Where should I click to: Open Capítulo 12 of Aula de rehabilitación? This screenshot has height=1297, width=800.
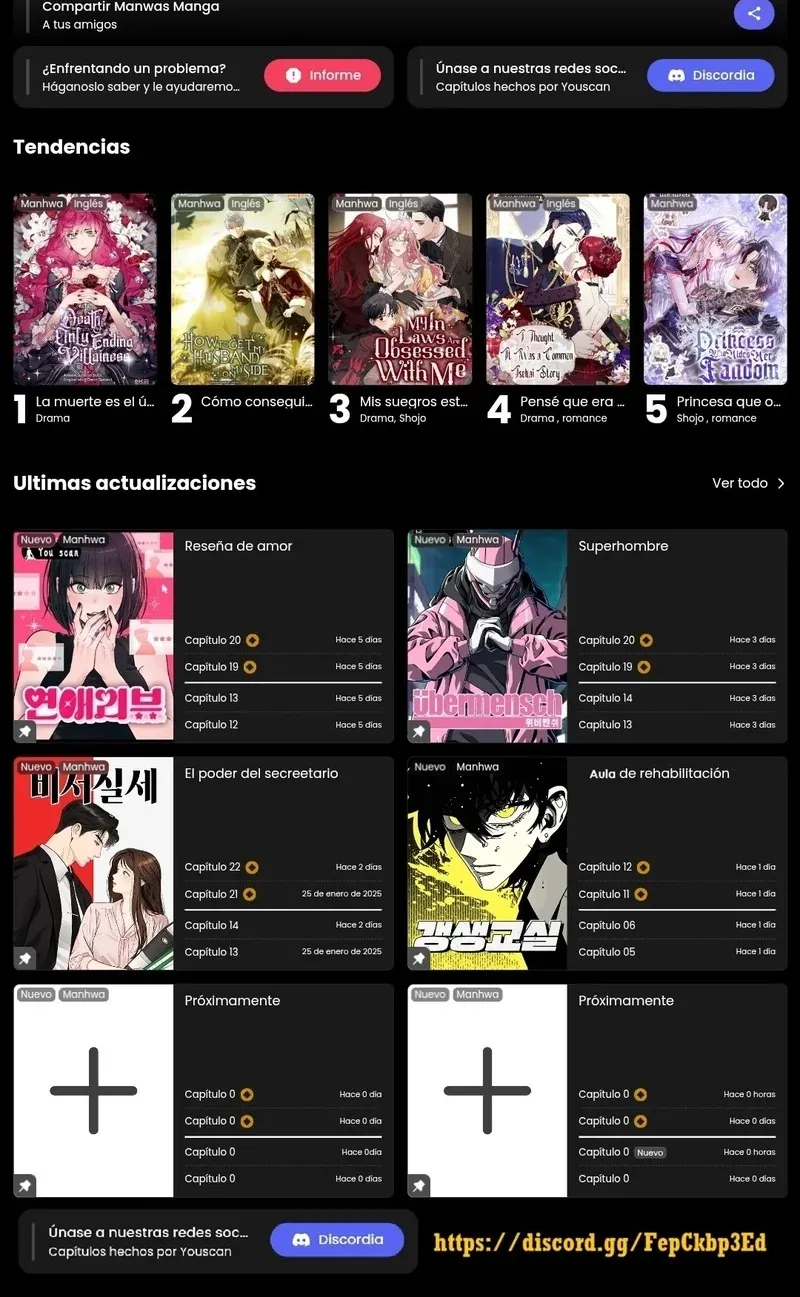[606, 867]
